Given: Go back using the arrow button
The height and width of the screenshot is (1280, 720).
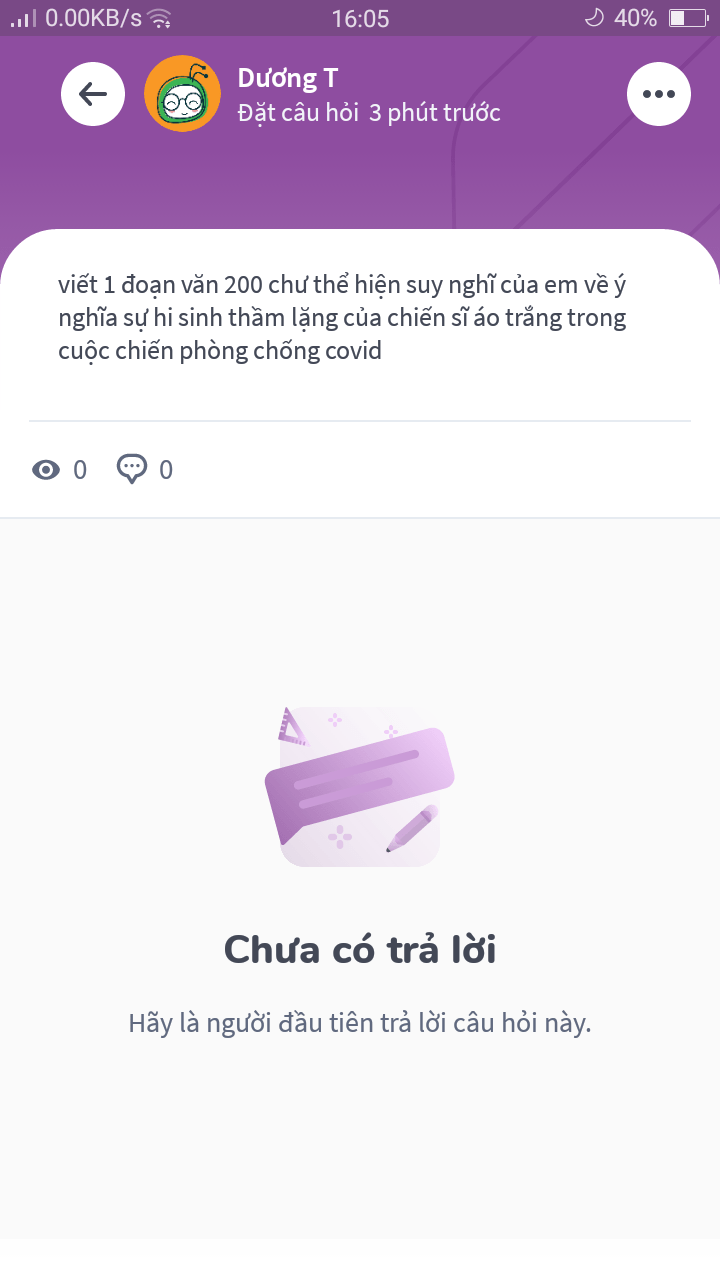Looking at the screenshot, I should point(93,94).
